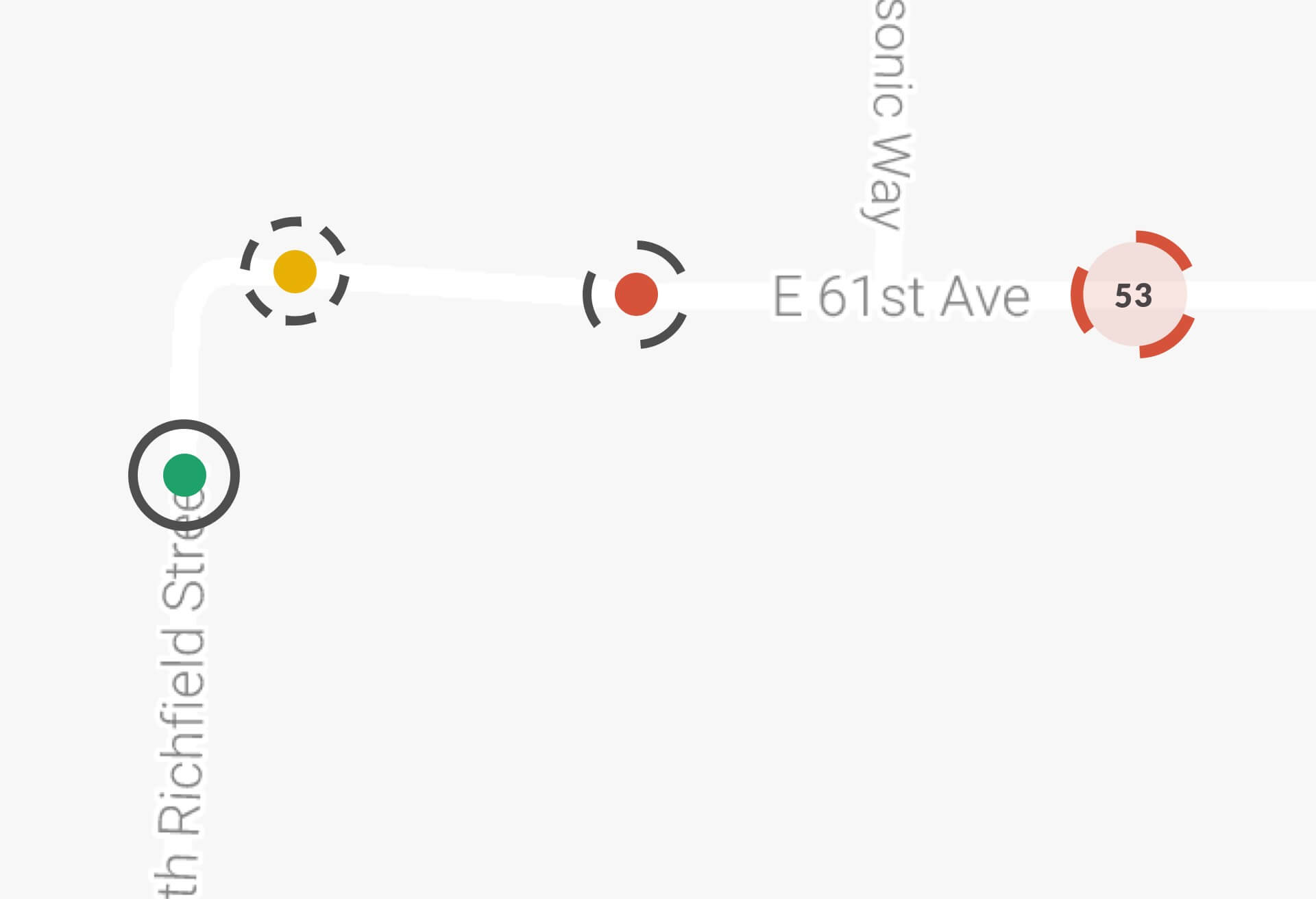The height and width of the screenshot is (899, 1316).
Task: Select the red dot marker on E 61st Ave
Action: (x=636, y=295)
